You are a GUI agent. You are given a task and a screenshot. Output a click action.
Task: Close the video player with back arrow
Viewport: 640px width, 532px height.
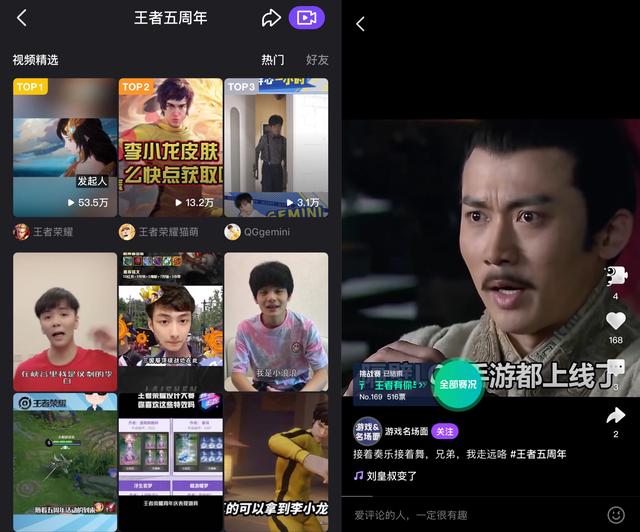coord(360,24)
